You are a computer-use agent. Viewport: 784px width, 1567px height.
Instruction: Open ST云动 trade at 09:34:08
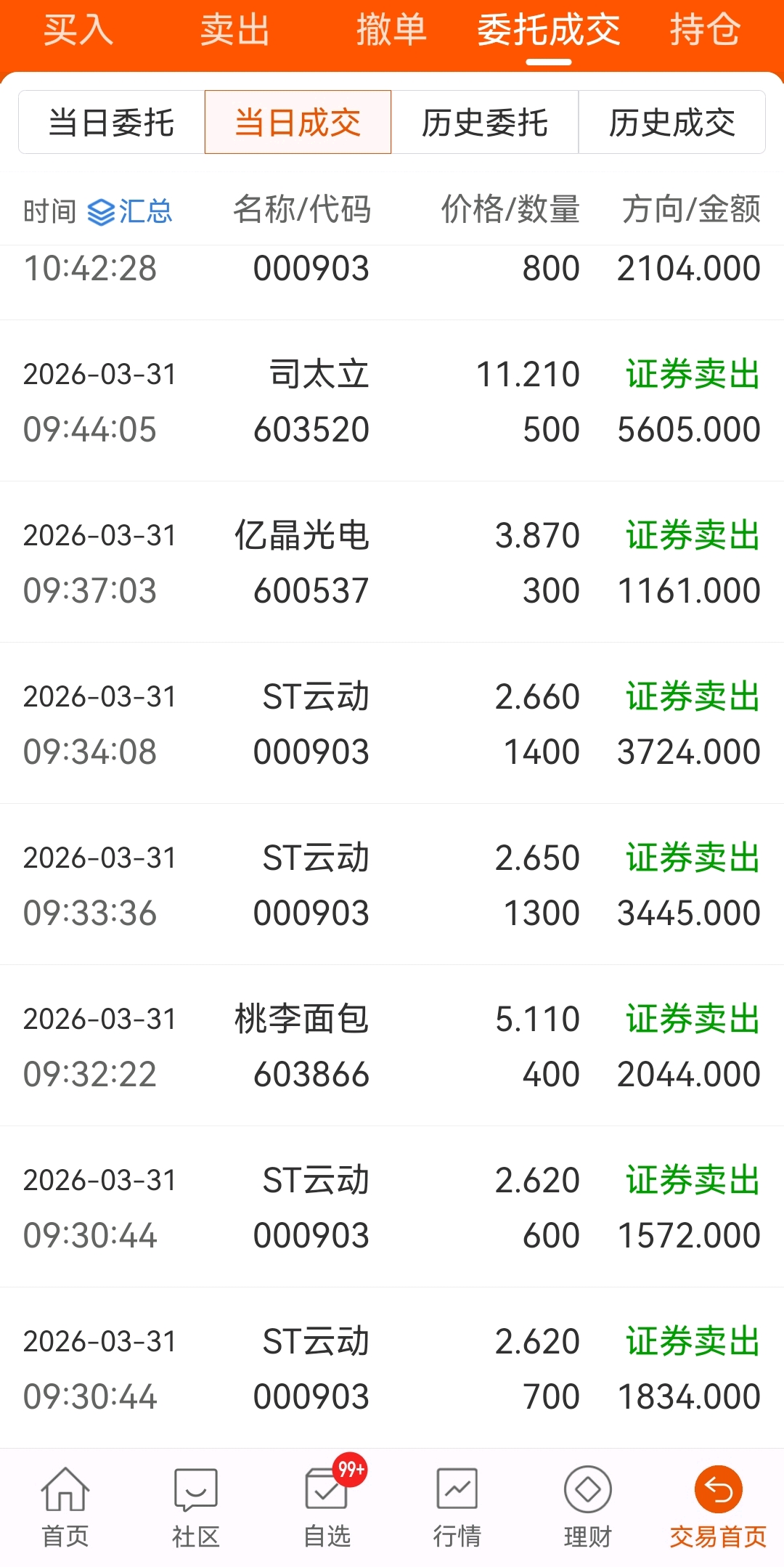coord(392,723)
